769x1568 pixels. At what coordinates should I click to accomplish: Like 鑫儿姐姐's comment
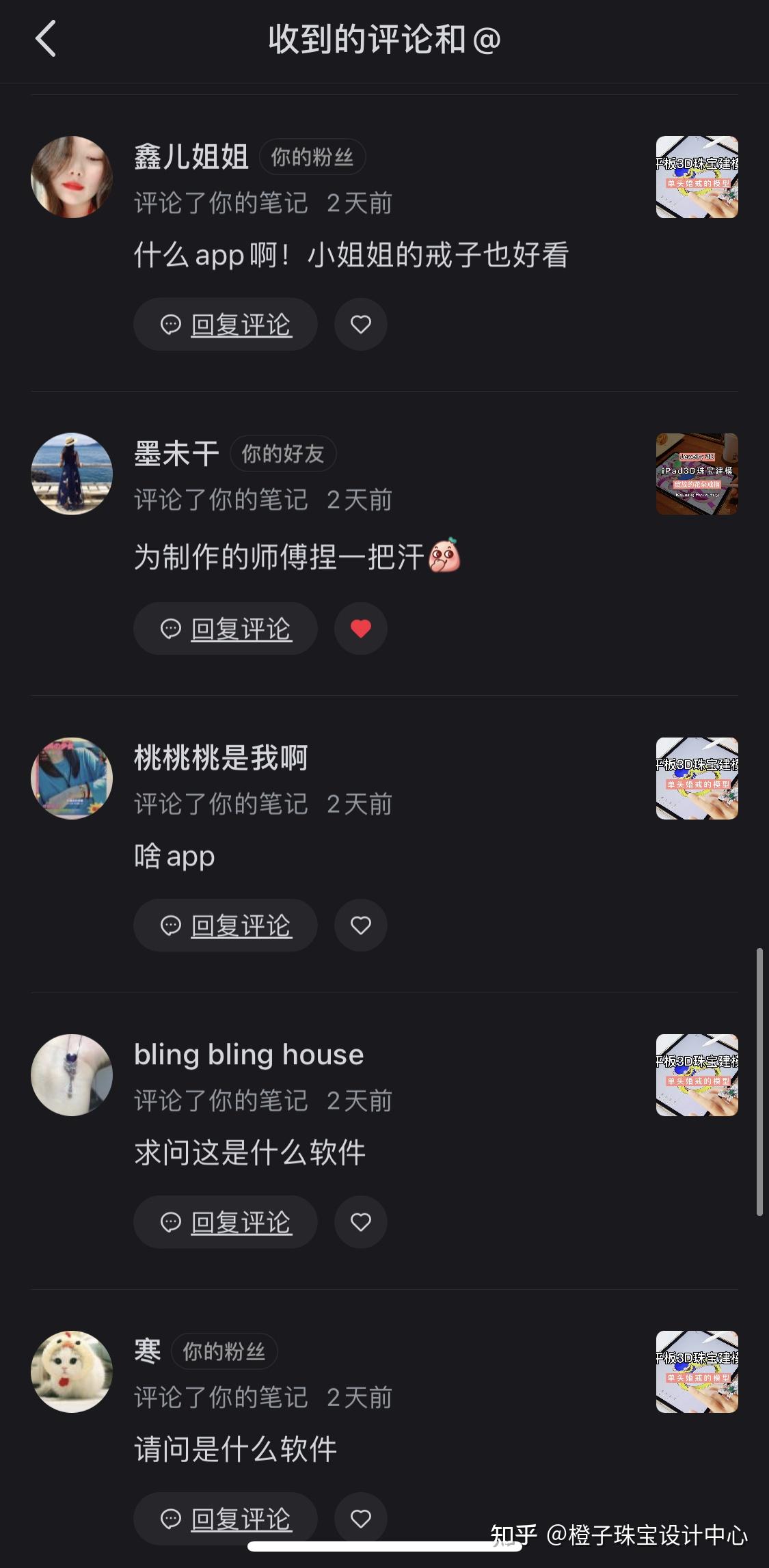(361, 325)
